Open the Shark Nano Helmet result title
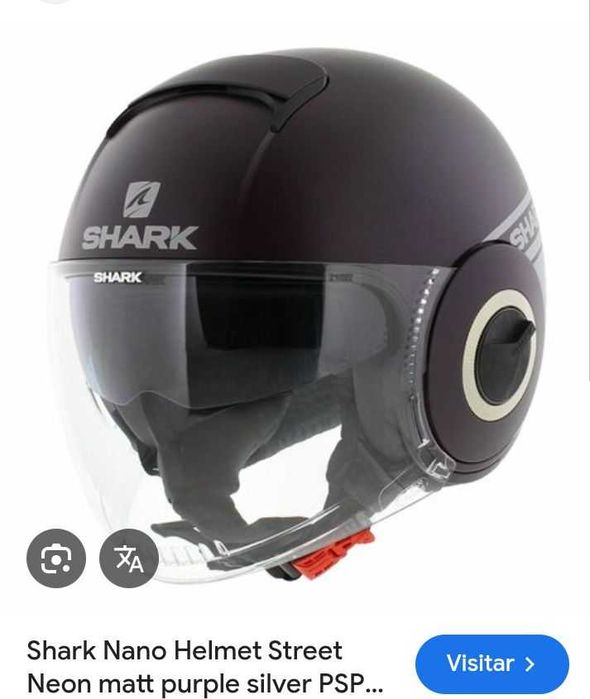 coord(205,666)
